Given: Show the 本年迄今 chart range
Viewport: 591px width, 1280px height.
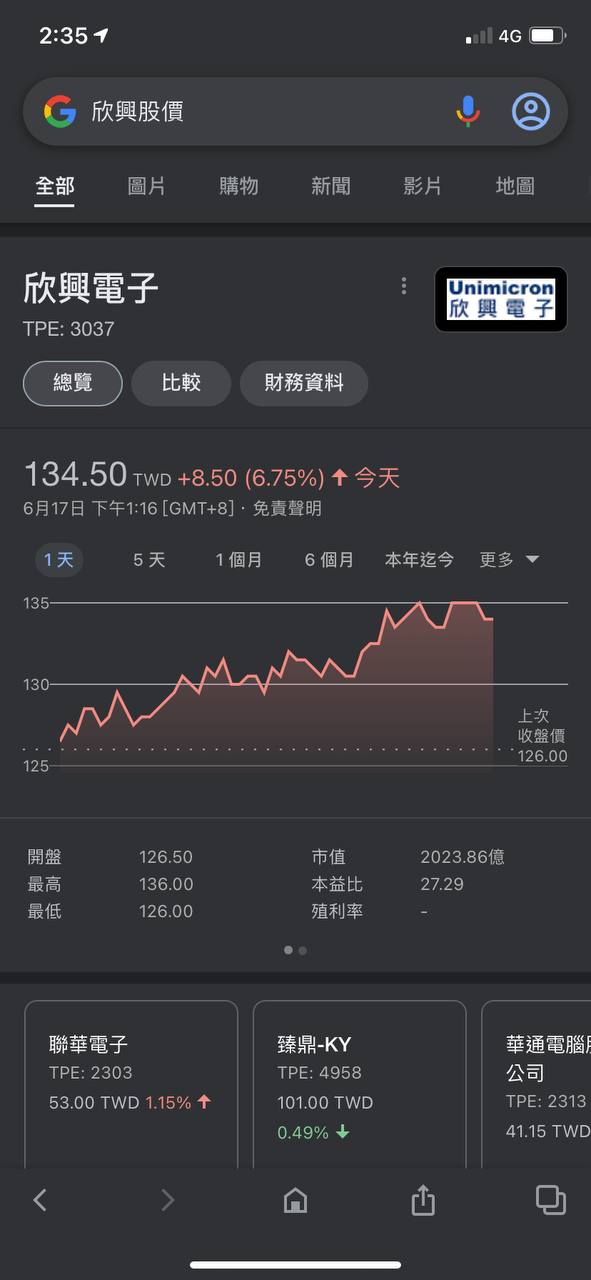Looking at the screenshot, I should 419,560.
